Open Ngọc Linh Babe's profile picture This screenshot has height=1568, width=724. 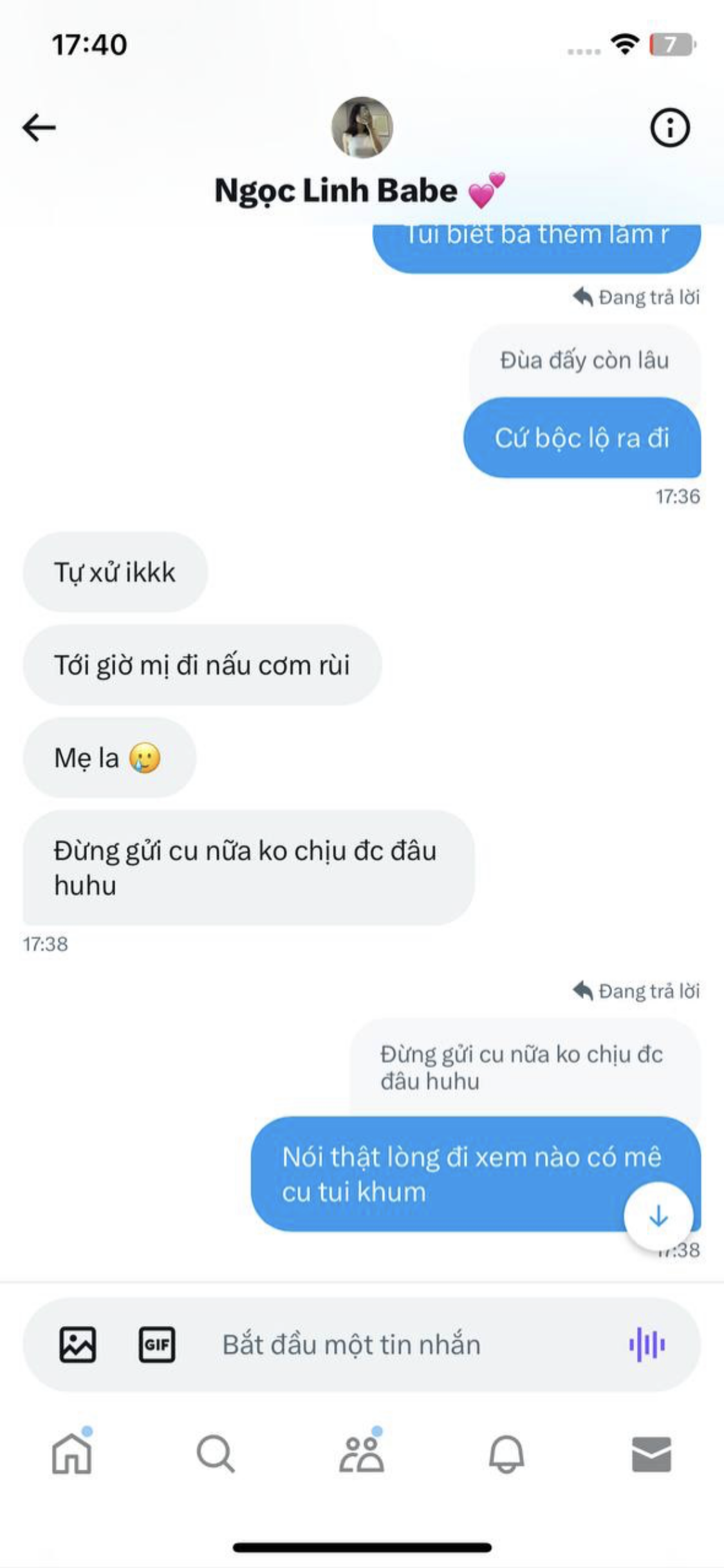click(x=362, y=127)
